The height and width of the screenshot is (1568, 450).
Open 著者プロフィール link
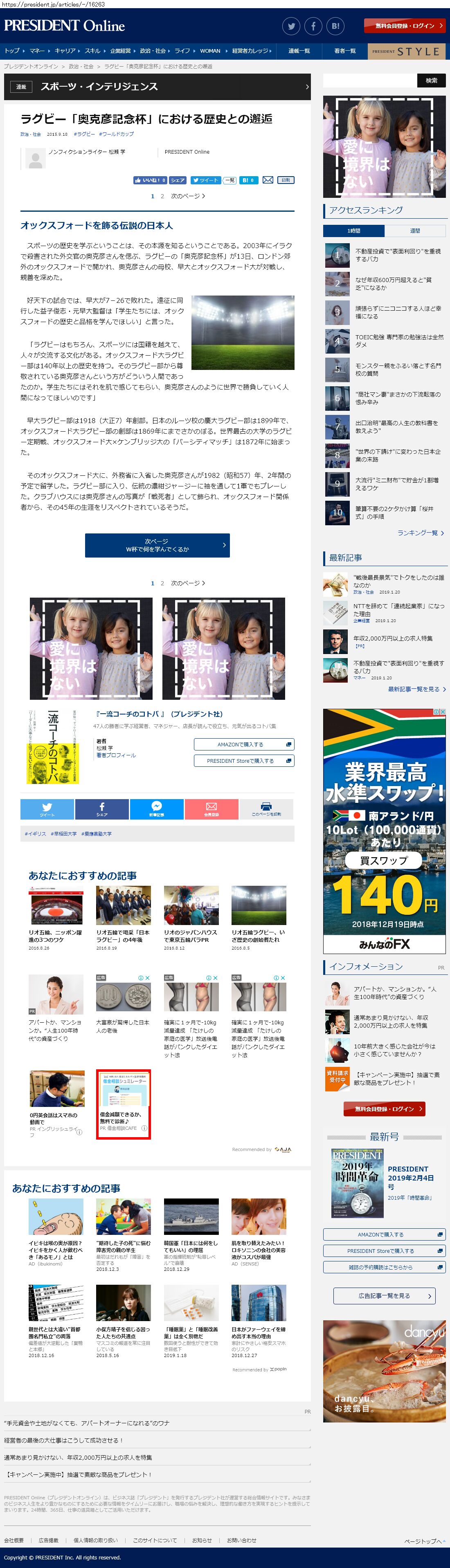coord(116,755)
